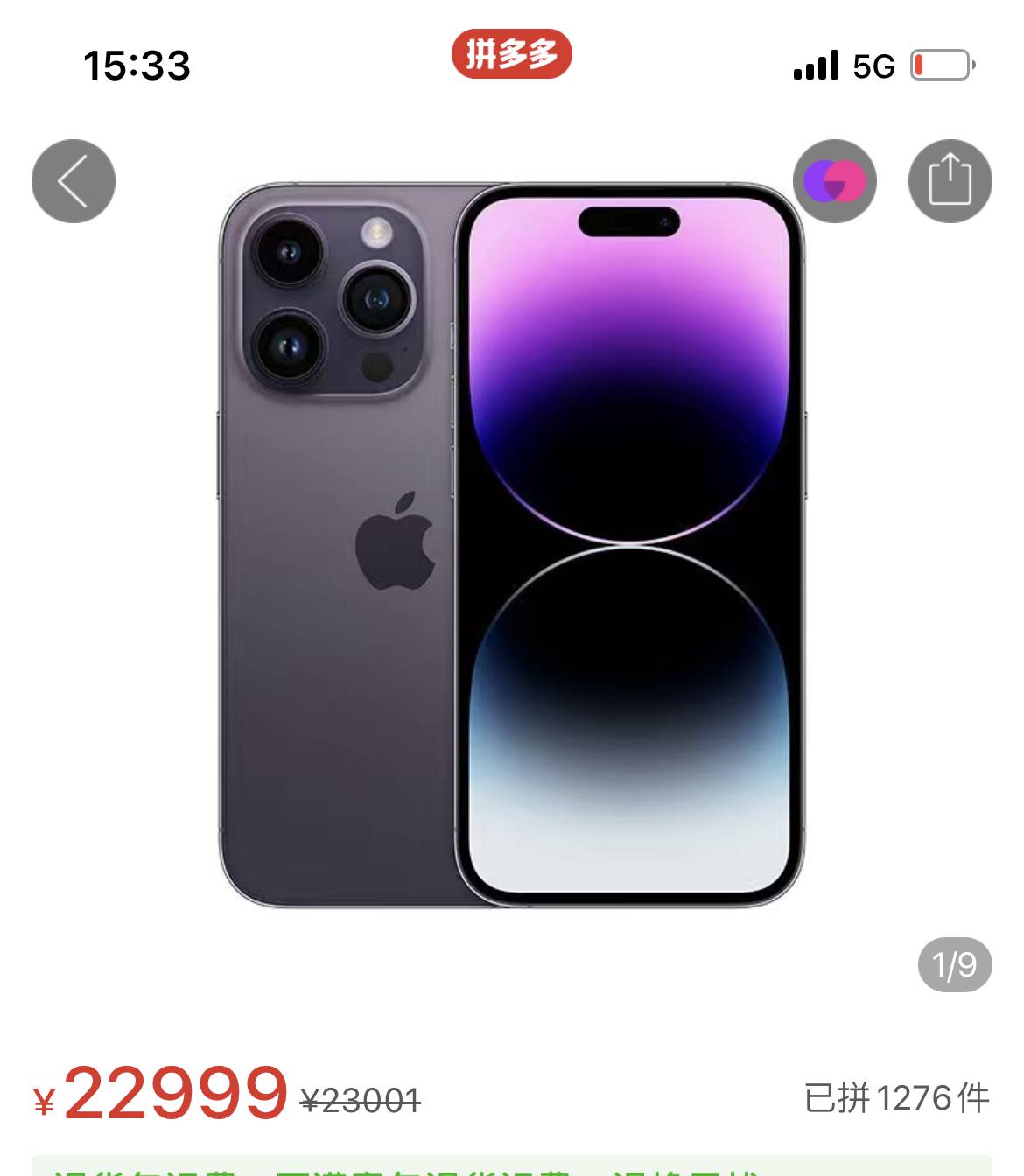Open the purple-red overlapping circles icon
This screenshot has height=1176, width=1024.
pos(834,181)
